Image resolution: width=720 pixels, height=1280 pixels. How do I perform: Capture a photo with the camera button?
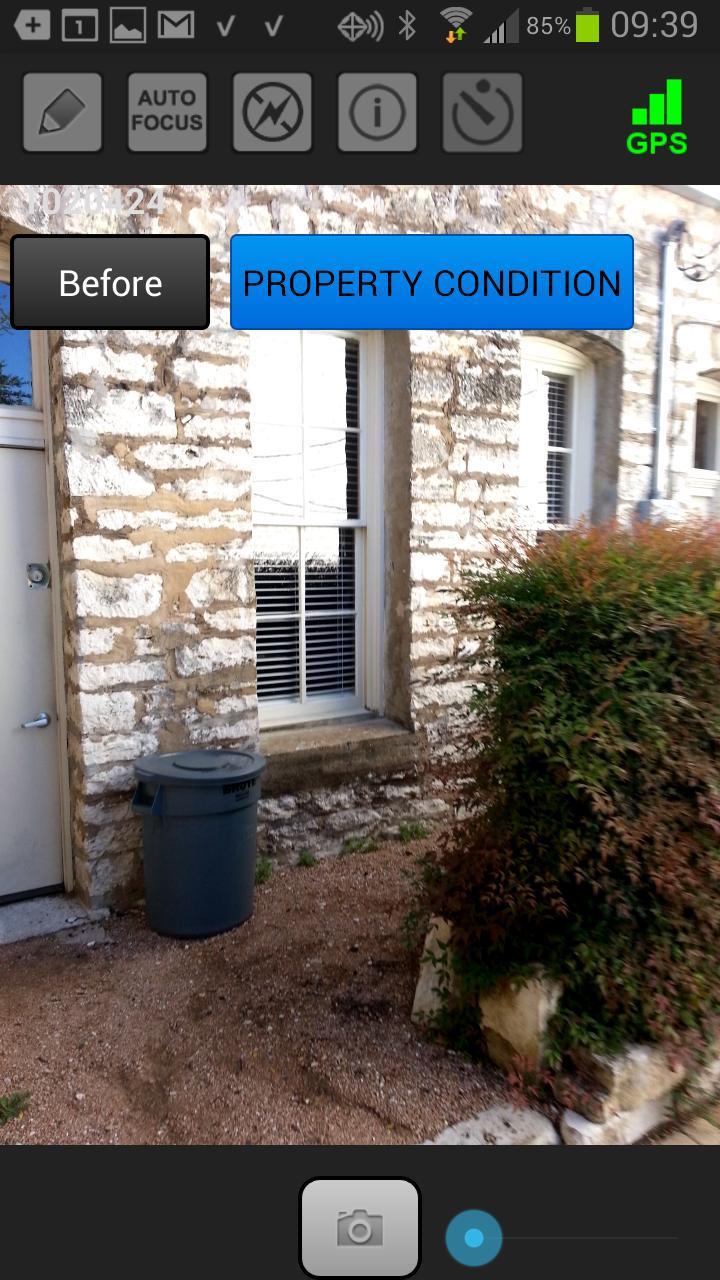pos(360,1228)
